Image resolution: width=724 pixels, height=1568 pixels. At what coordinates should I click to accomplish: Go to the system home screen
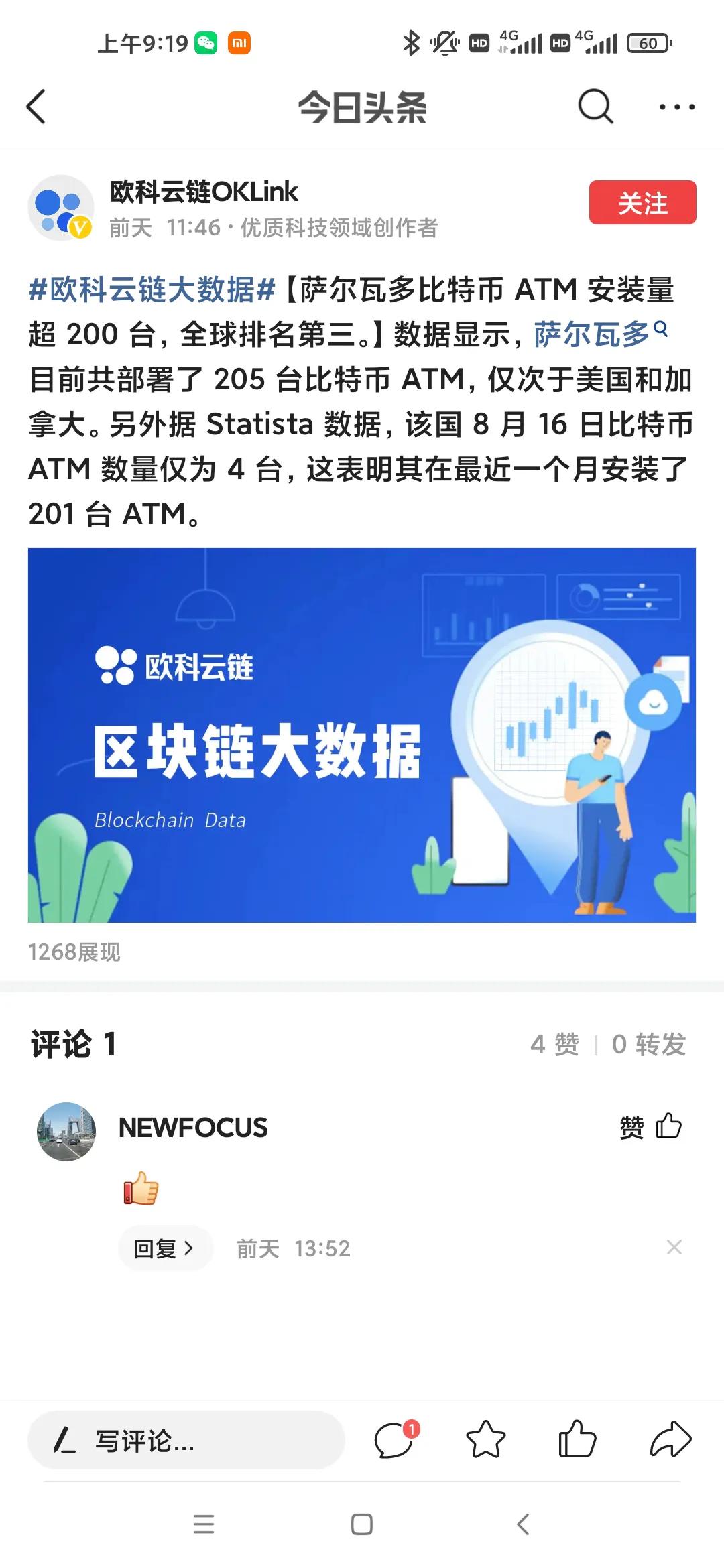(362, 1524)
